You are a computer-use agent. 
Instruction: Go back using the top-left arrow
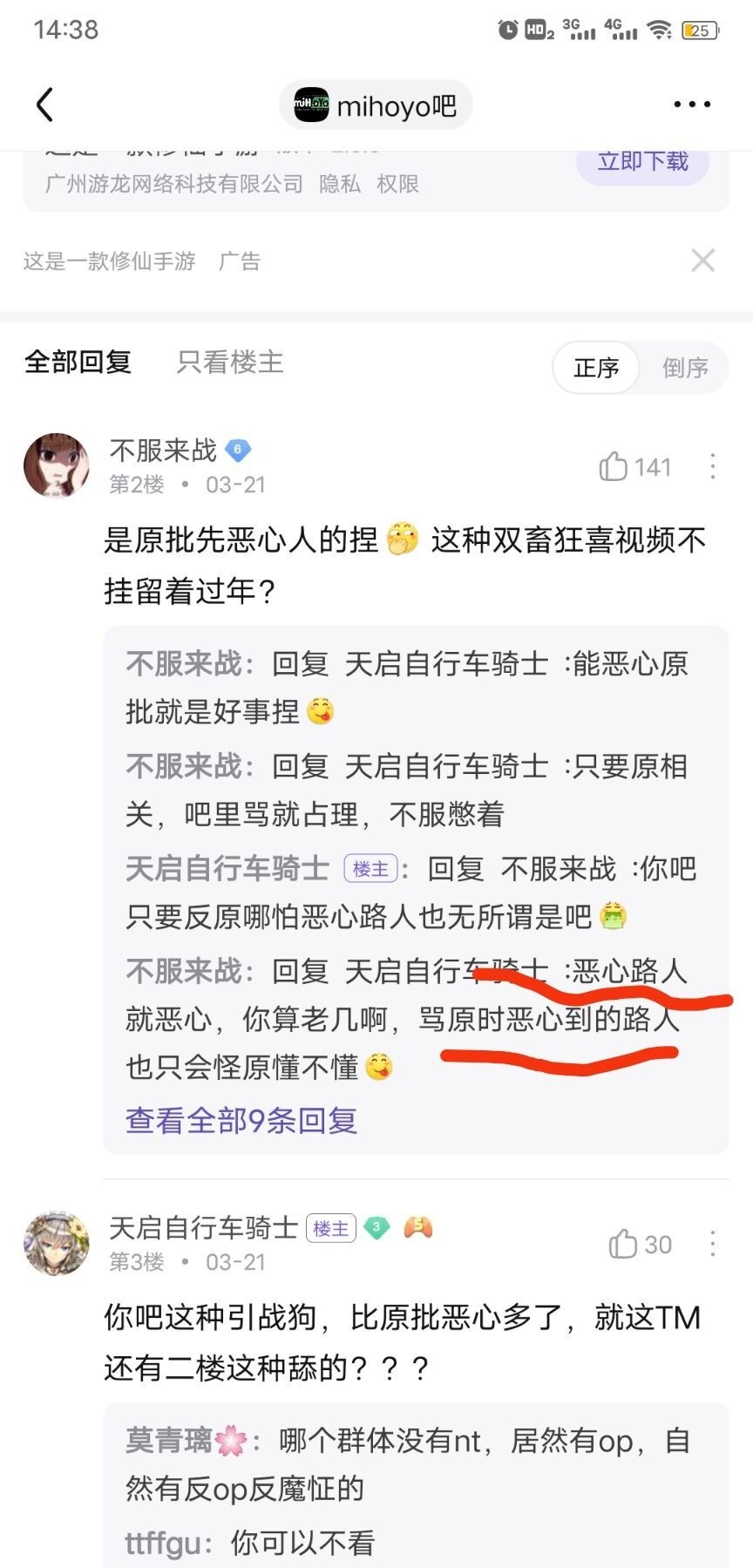[45, 105]
